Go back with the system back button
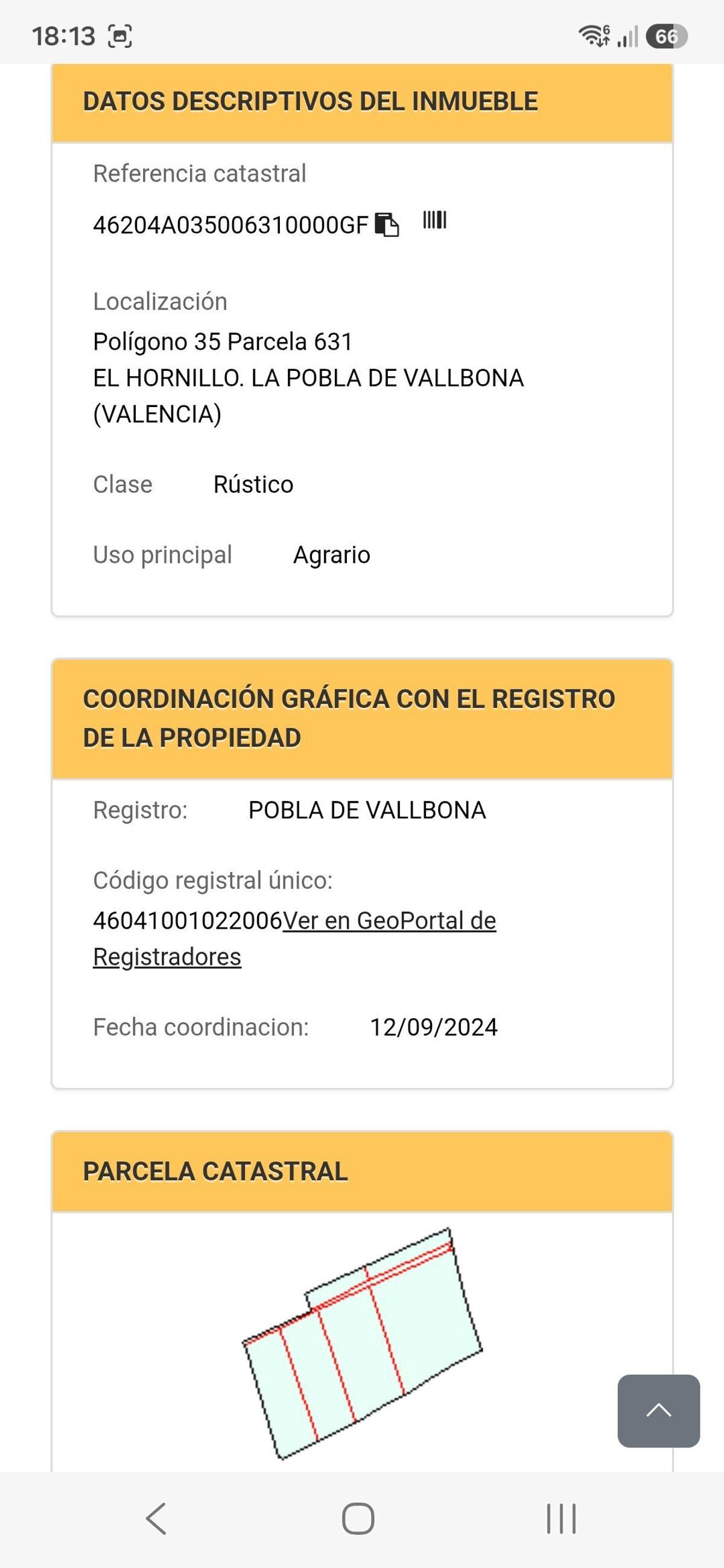The width and height of the screenshot is (724, 1568). (x=156, y=1518)
